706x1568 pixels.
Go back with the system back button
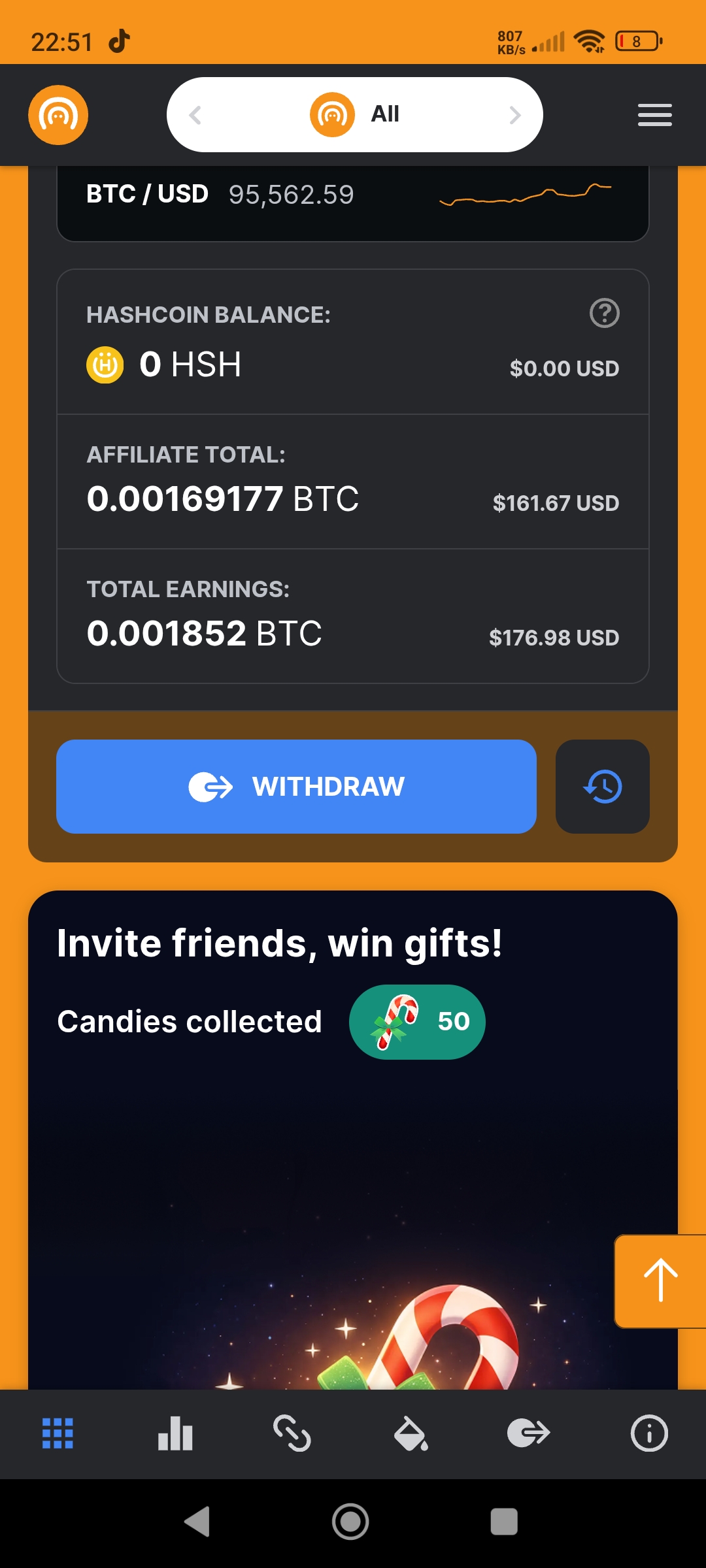click(x=197, y=1522)
